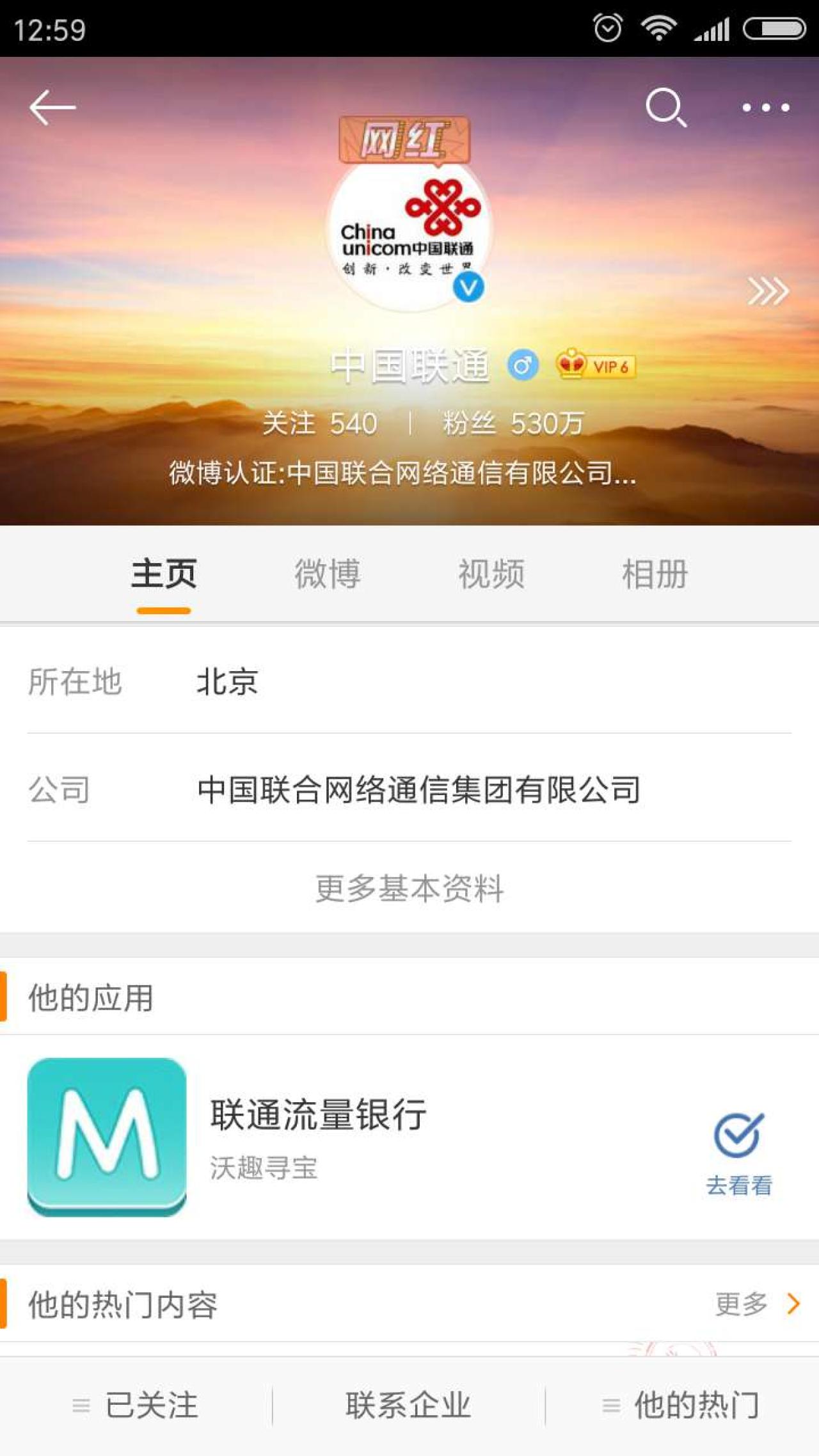Viewport: 819px width, 1456px height.
Task: Open the triple-chevron arrow on the cover
Action: click(x=768, y=292)
